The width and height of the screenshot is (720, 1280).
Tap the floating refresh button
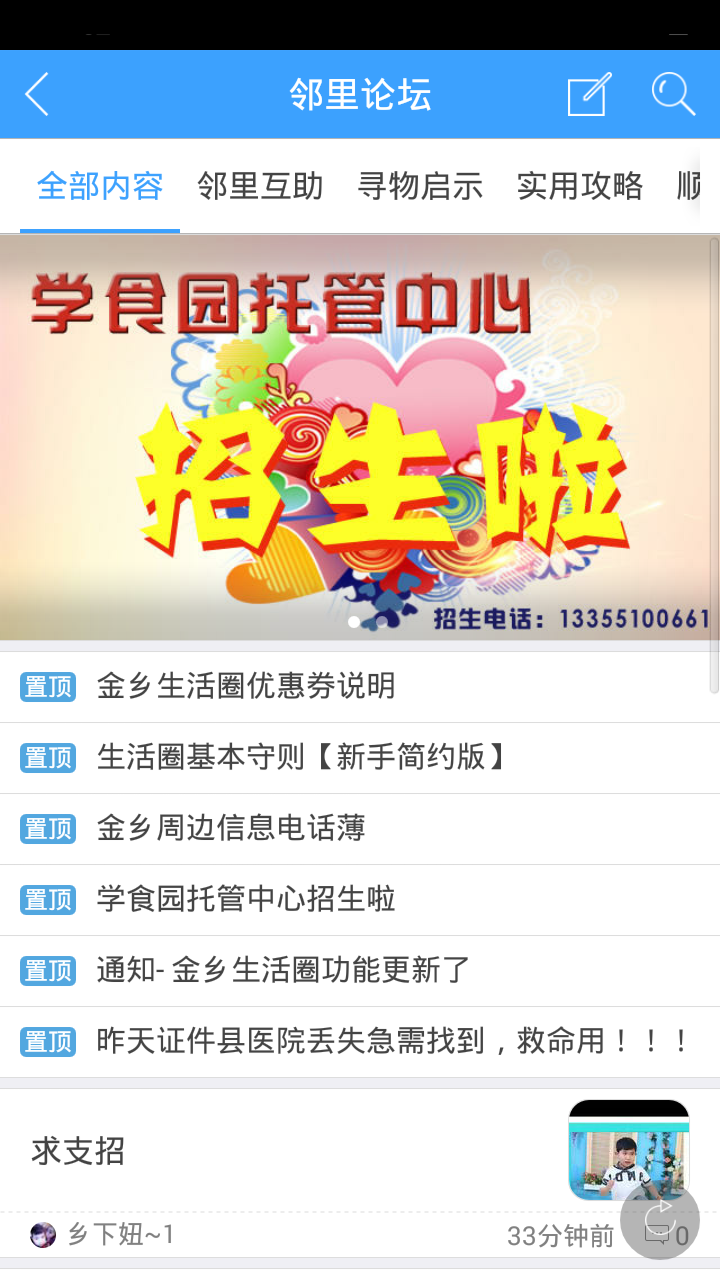660,1219
